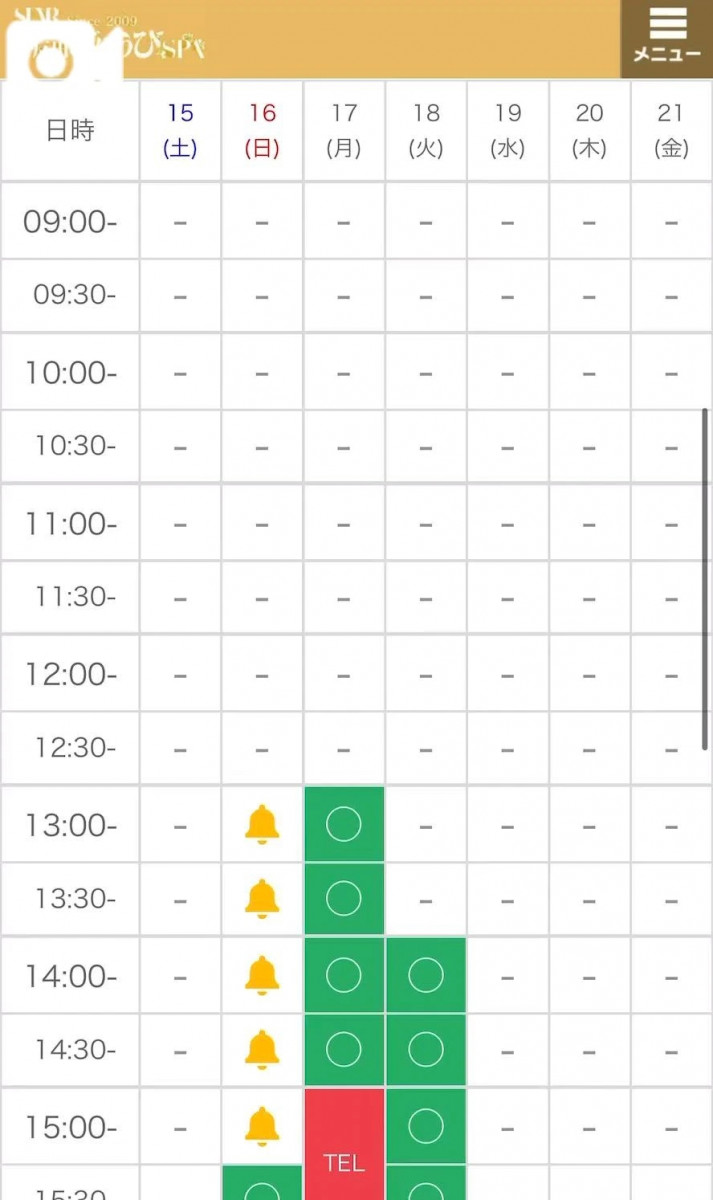
Task: Choose the 14:00 slot on Monday 17
Action: [344, 975]
